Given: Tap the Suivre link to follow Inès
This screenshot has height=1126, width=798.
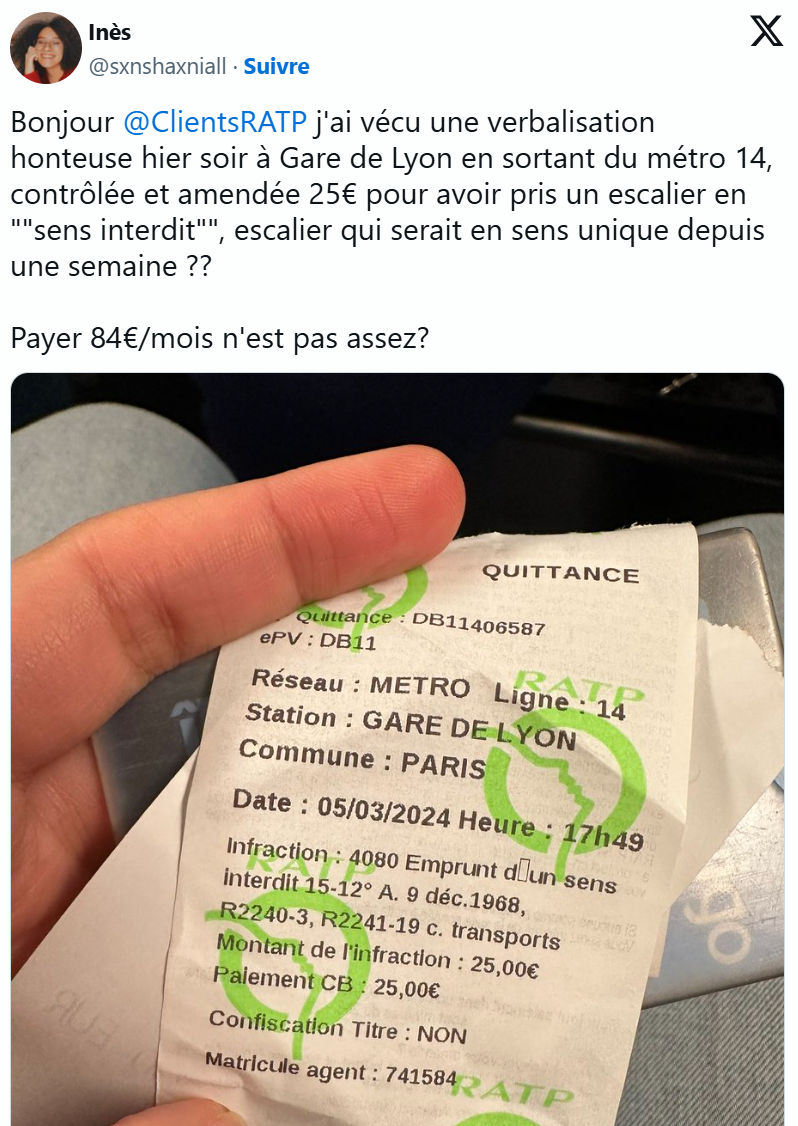Looking at the screenshot, I should (x=276, y=67).
